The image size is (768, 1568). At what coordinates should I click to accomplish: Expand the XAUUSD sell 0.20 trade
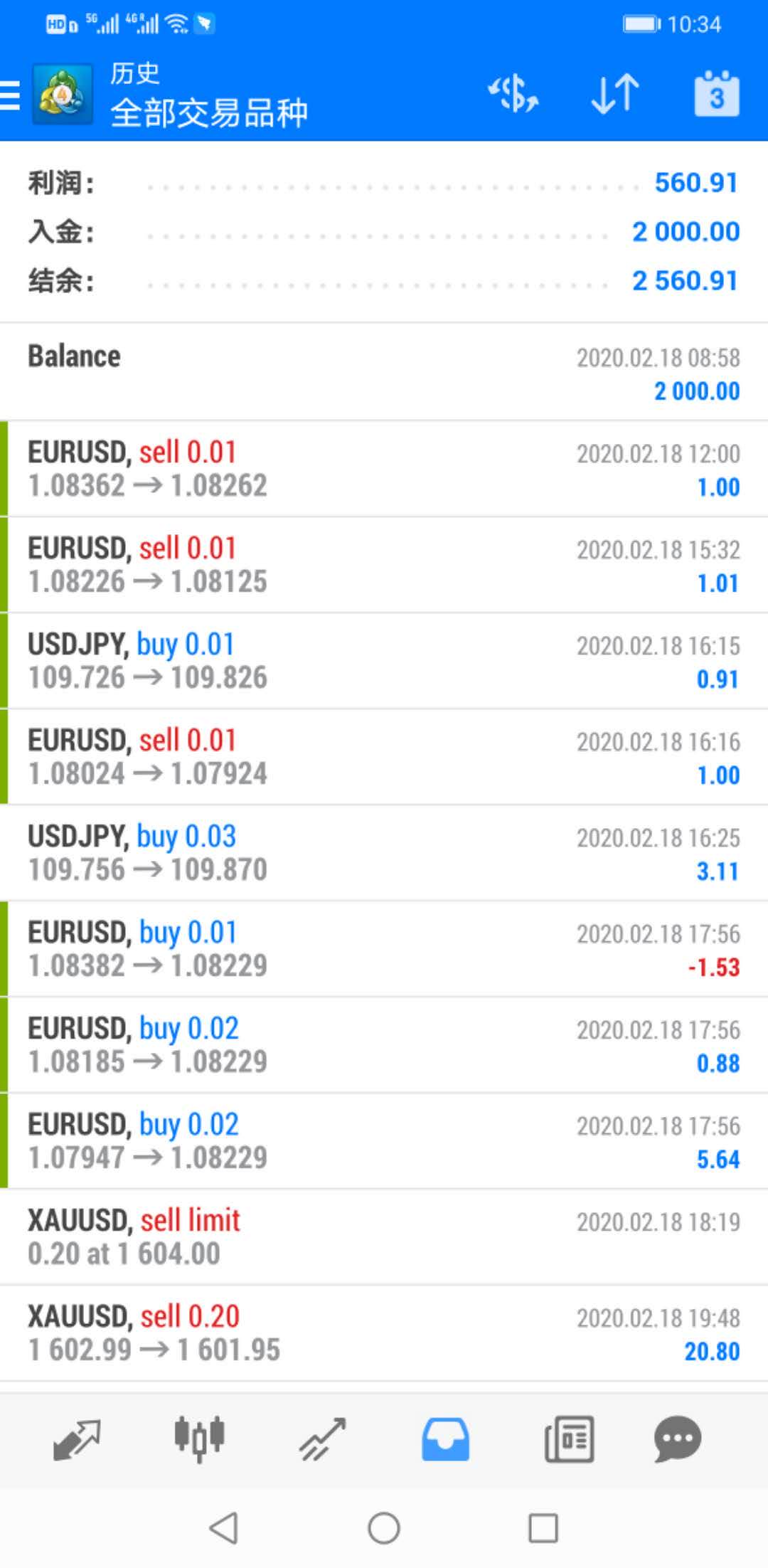[384, 1334]
